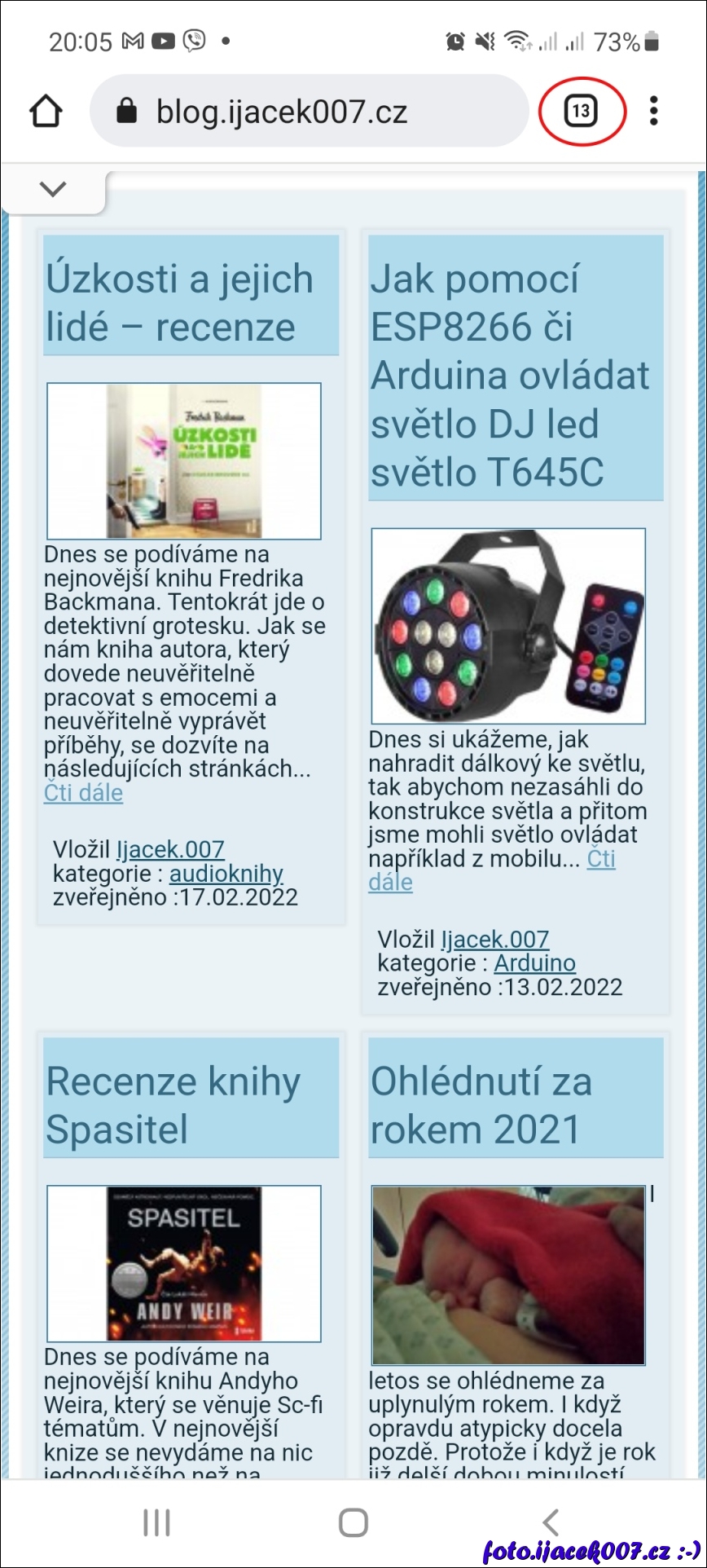The height and width of the screenshot is (1568, 707).
Task: Open the Úzkosti a jejich lidé cover image
Action: pos(184,461)
